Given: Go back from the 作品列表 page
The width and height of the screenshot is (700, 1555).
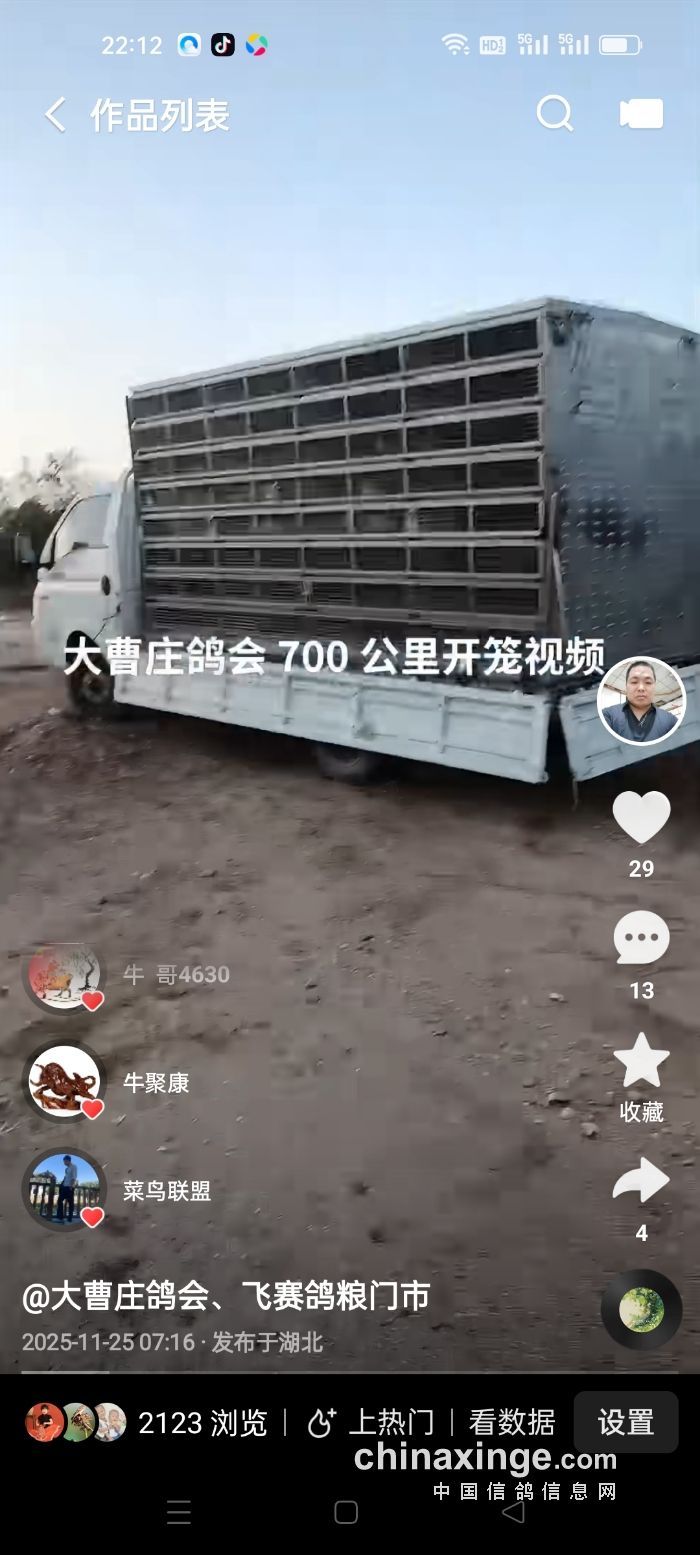Looking at the screenshot, I should (x=55, y=115).
